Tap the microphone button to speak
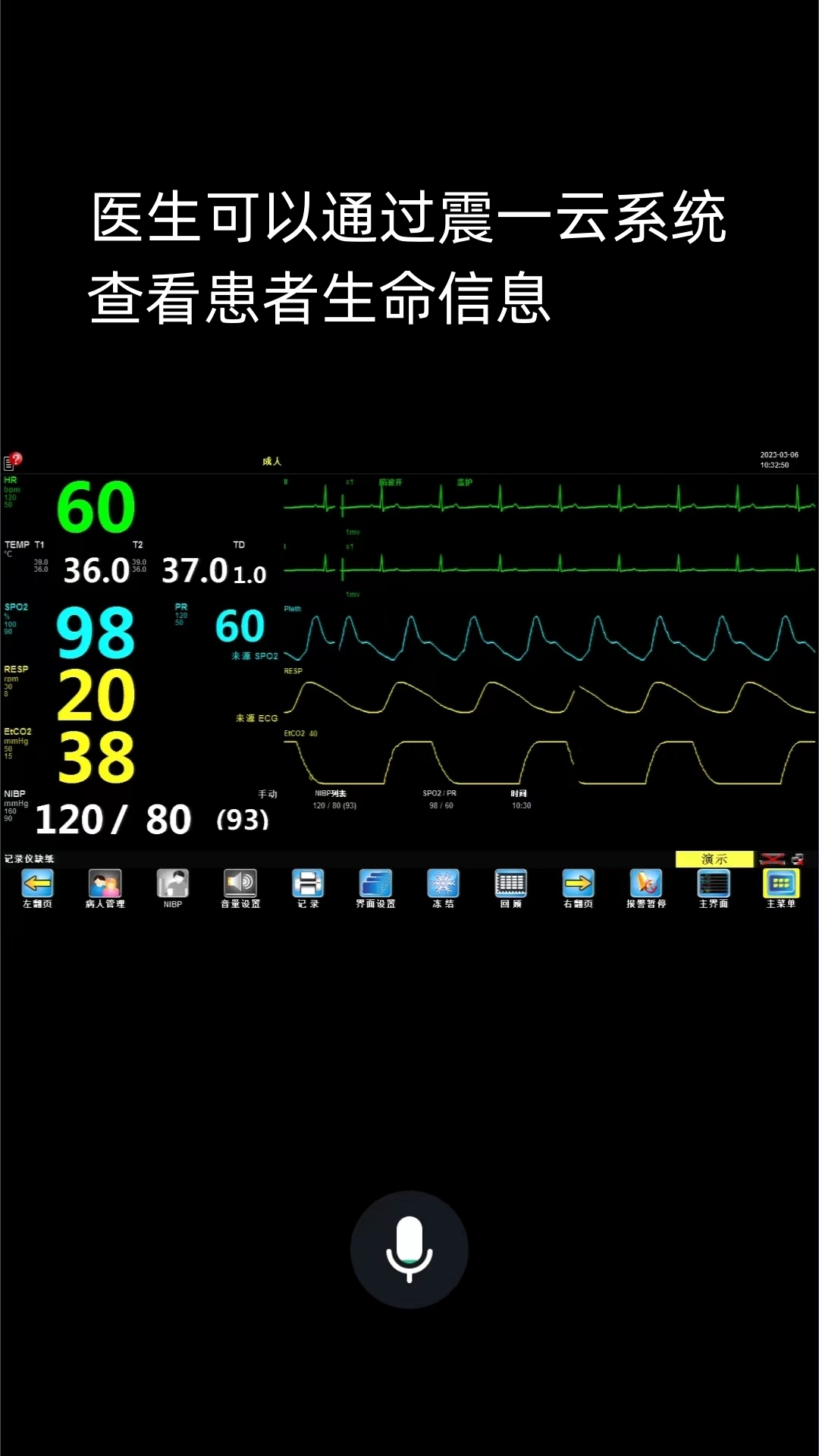 409,1249
